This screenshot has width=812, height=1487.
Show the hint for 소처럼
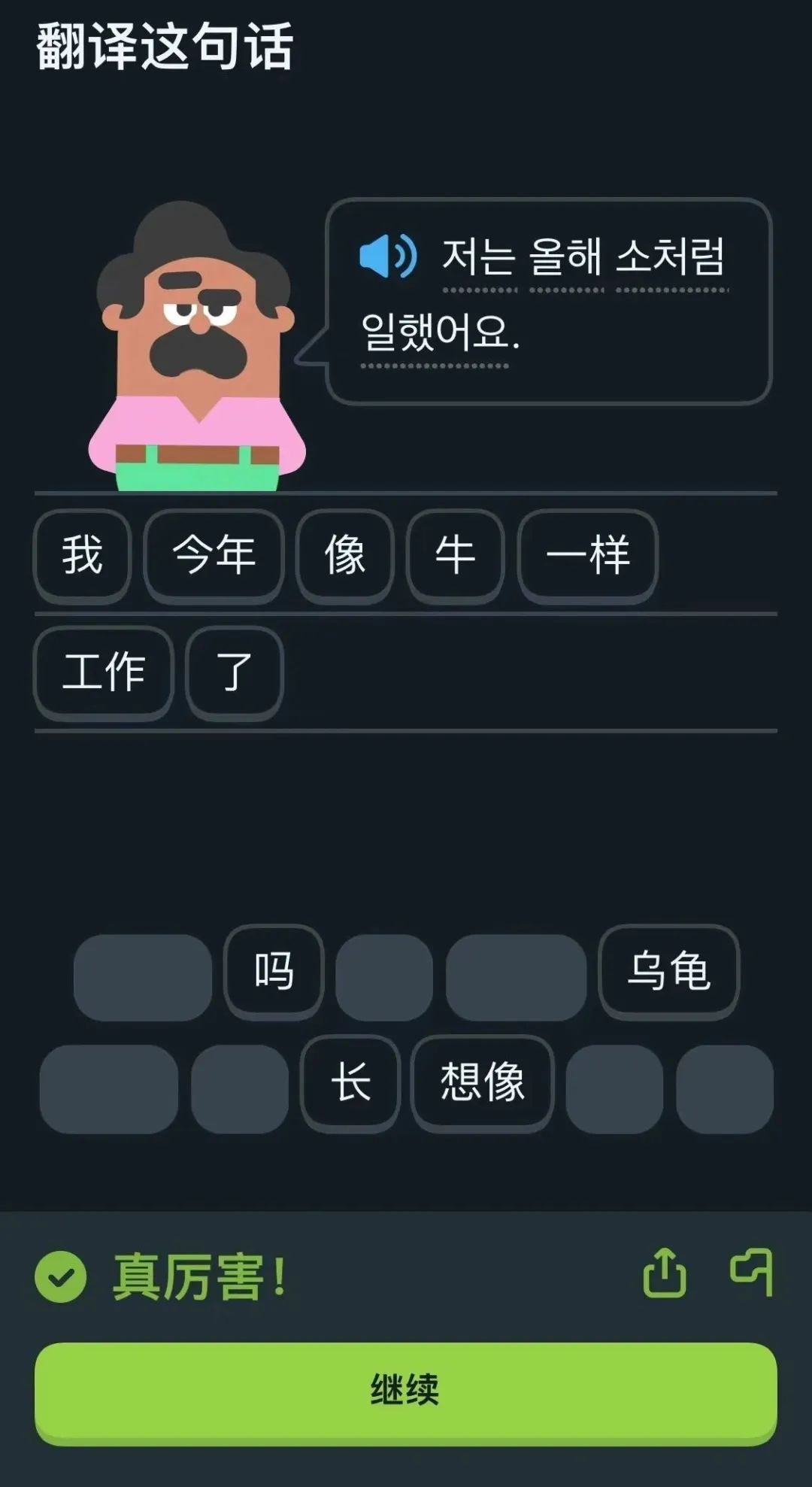671,257
